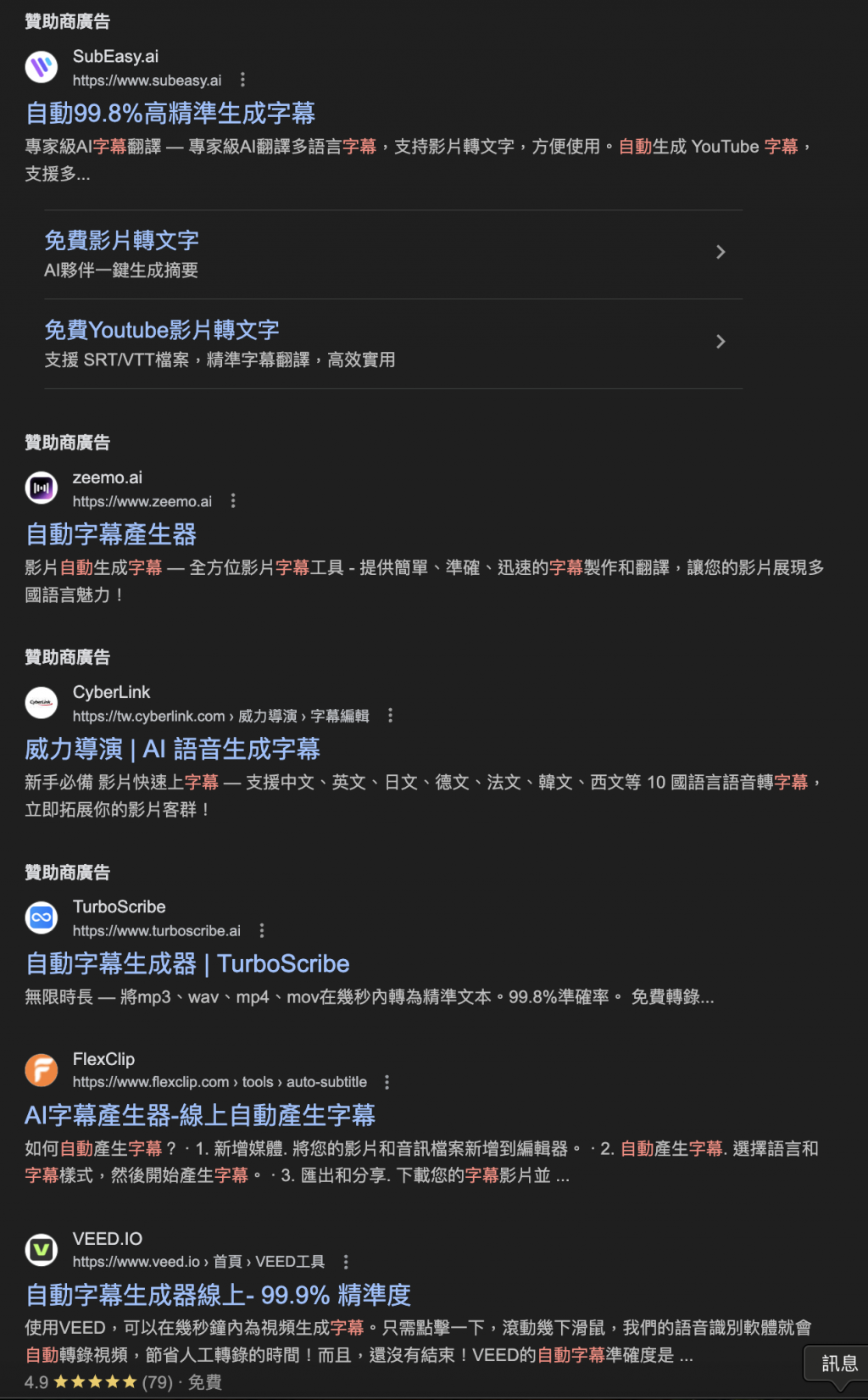This screenshot has width=868, height=1400.
Task: Open CyberLink 威力導演 AI 語音生成字幕 link
Action: 172,749
